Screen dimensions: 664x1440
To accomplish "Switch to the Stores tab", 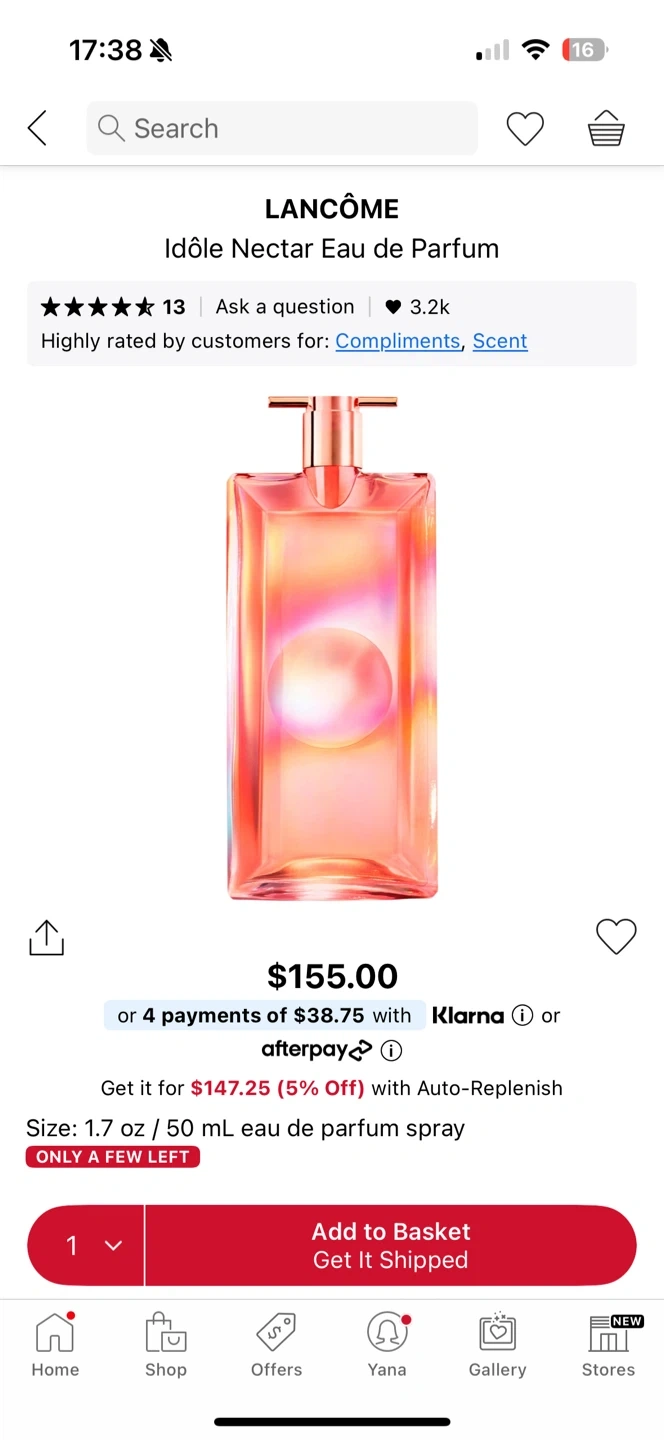I will [x=608, y=1345].
